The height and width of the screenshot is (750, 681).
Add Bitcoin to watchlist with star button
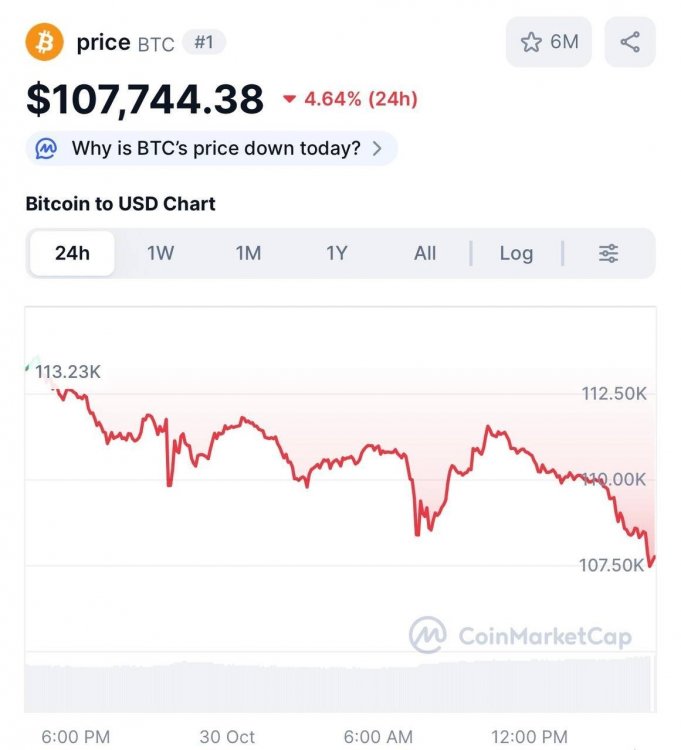548,42
